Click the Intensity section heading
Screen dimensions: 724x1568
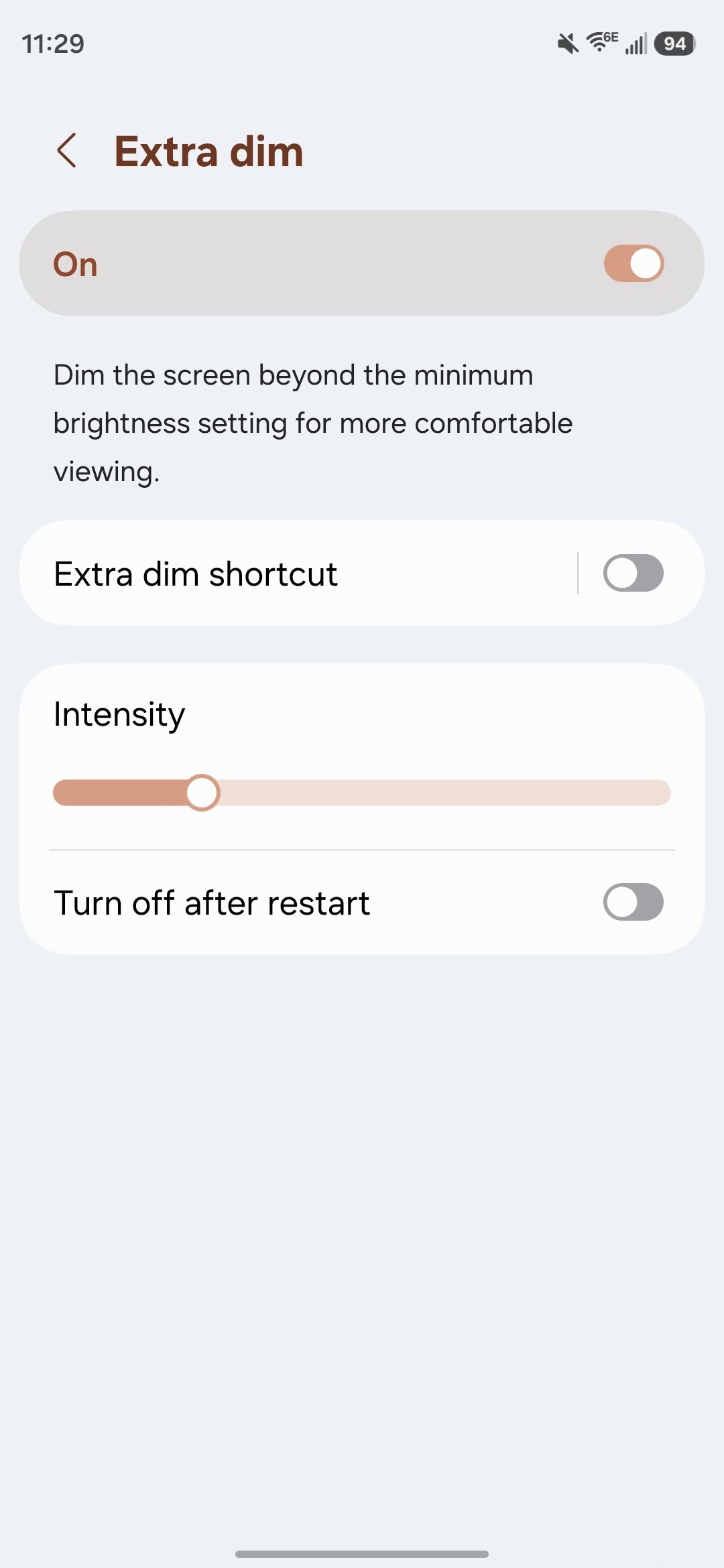pyautogui.click(x=119, y=714)
